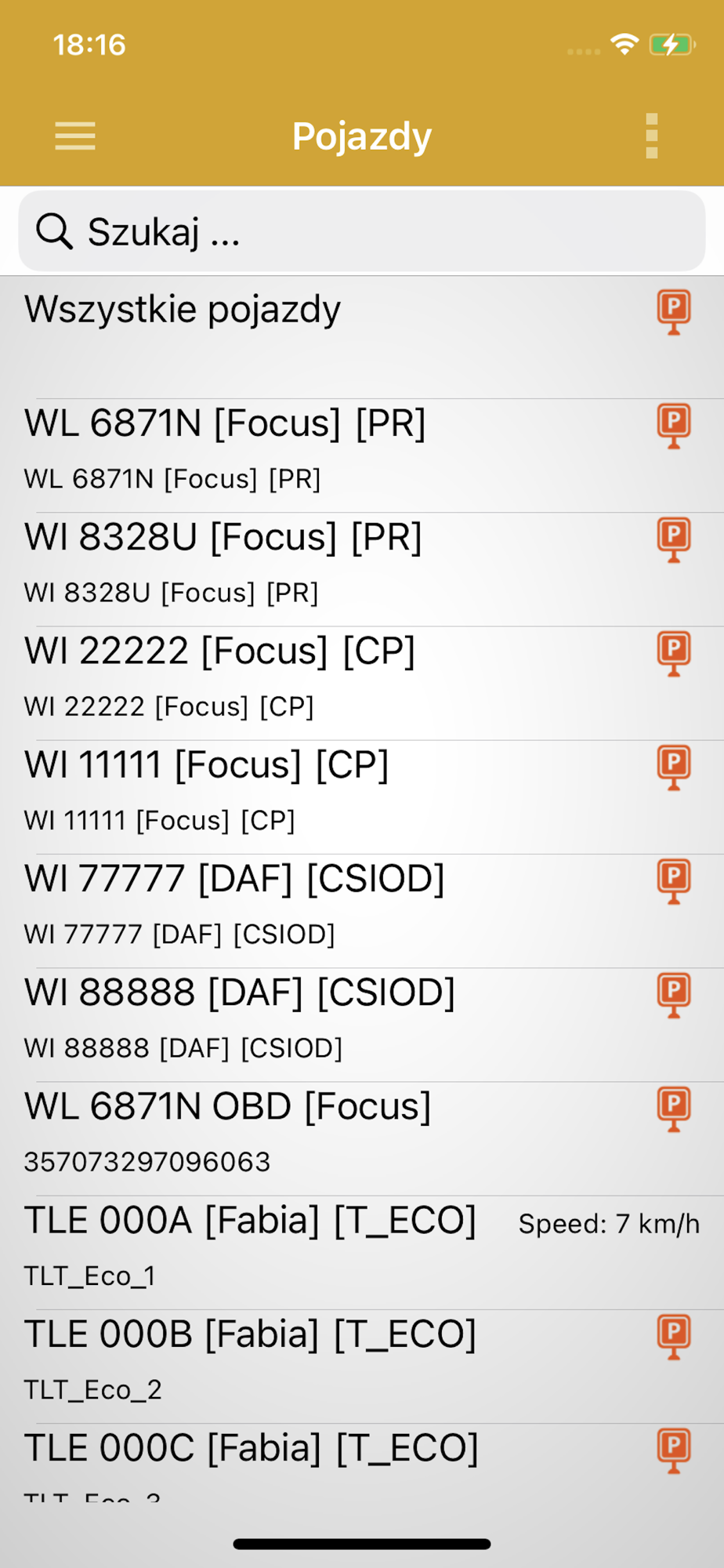This screenshot has width=724, height=1568.
Task: Open WL 6871N OBD [Focus] entry
Action: click(362, 1138)
